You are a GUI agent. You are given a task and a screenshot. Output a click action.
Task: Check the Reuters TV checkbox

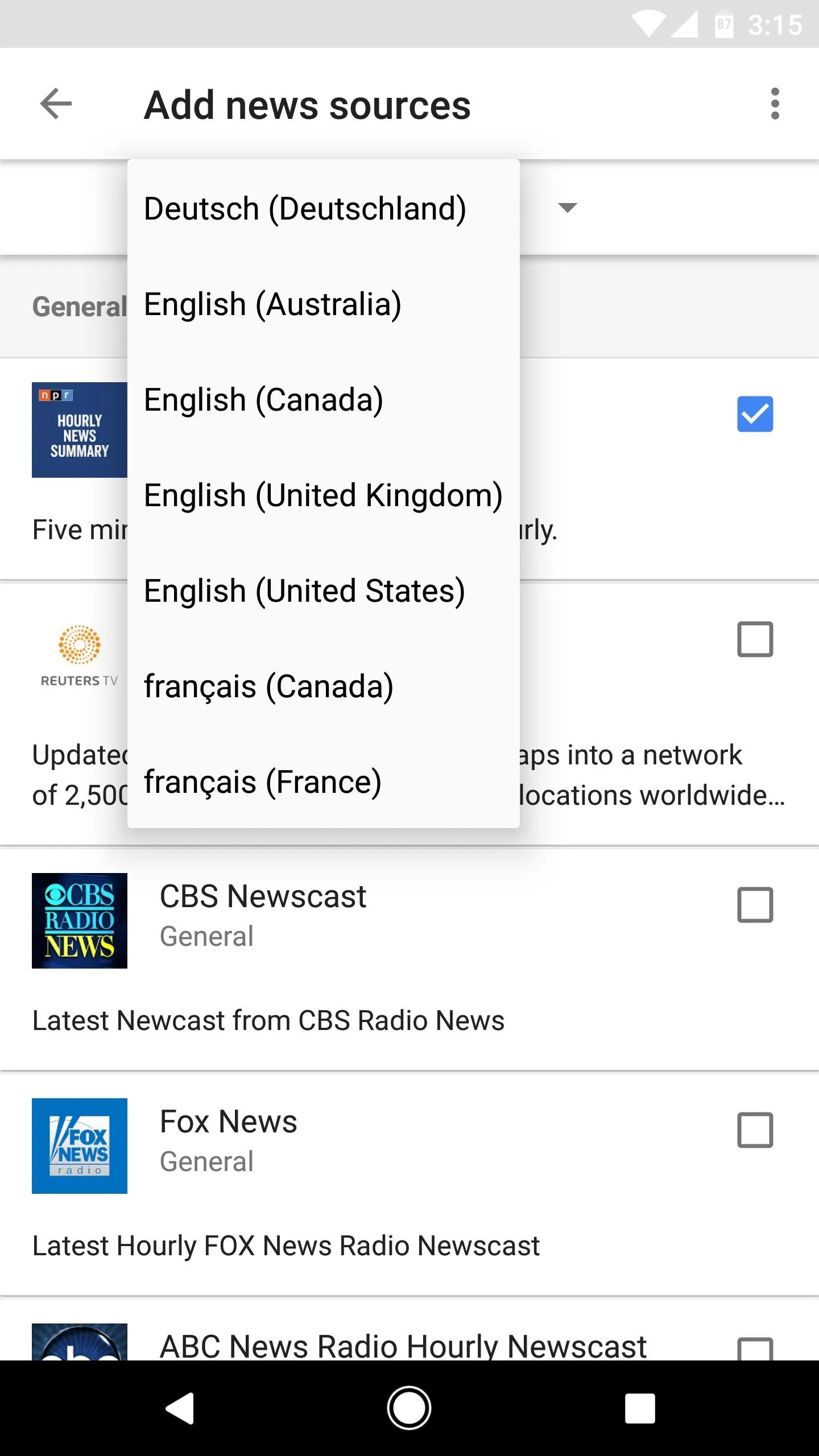click(755, 639)
